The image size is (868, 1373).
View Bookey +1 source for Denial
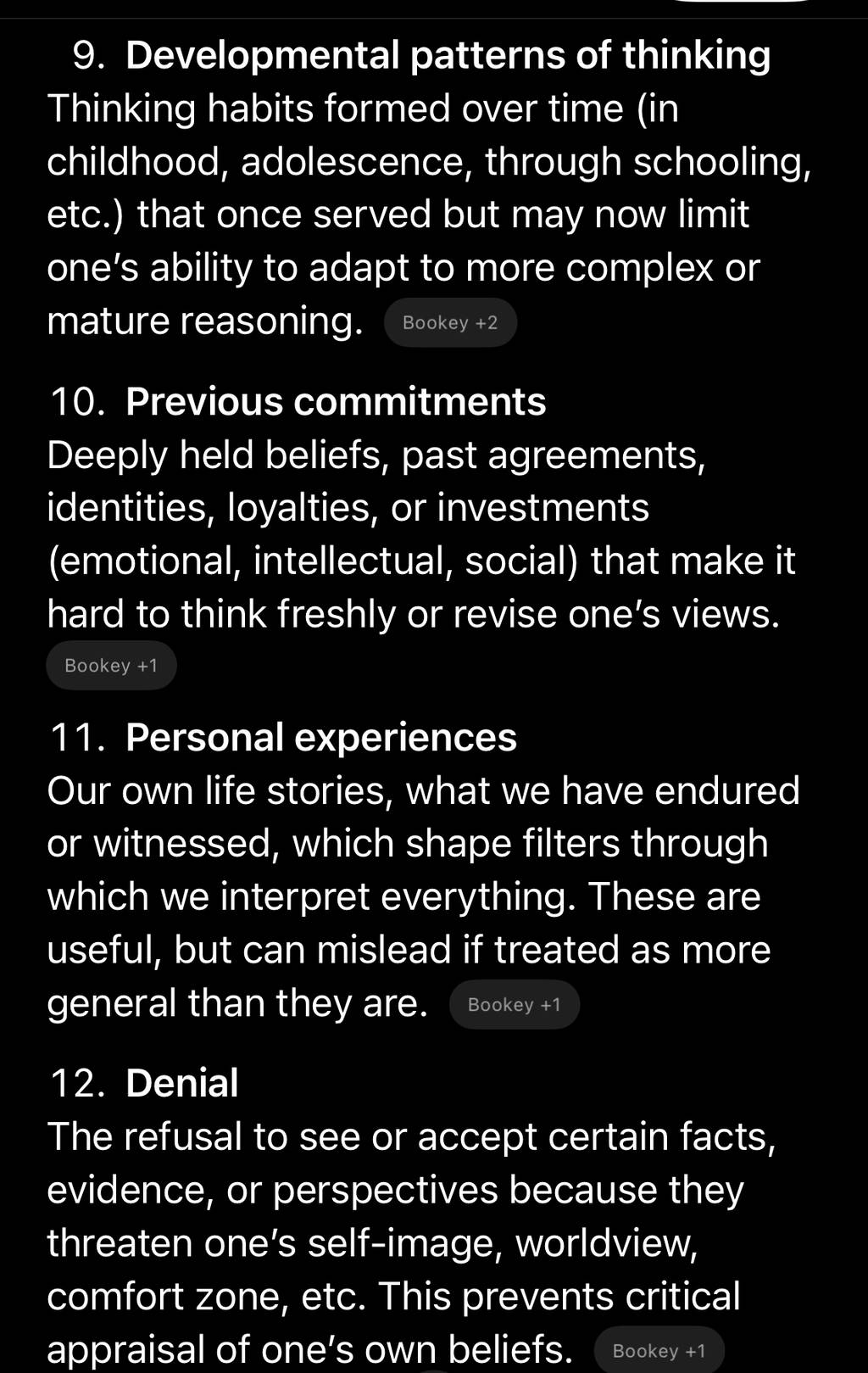659,1350
